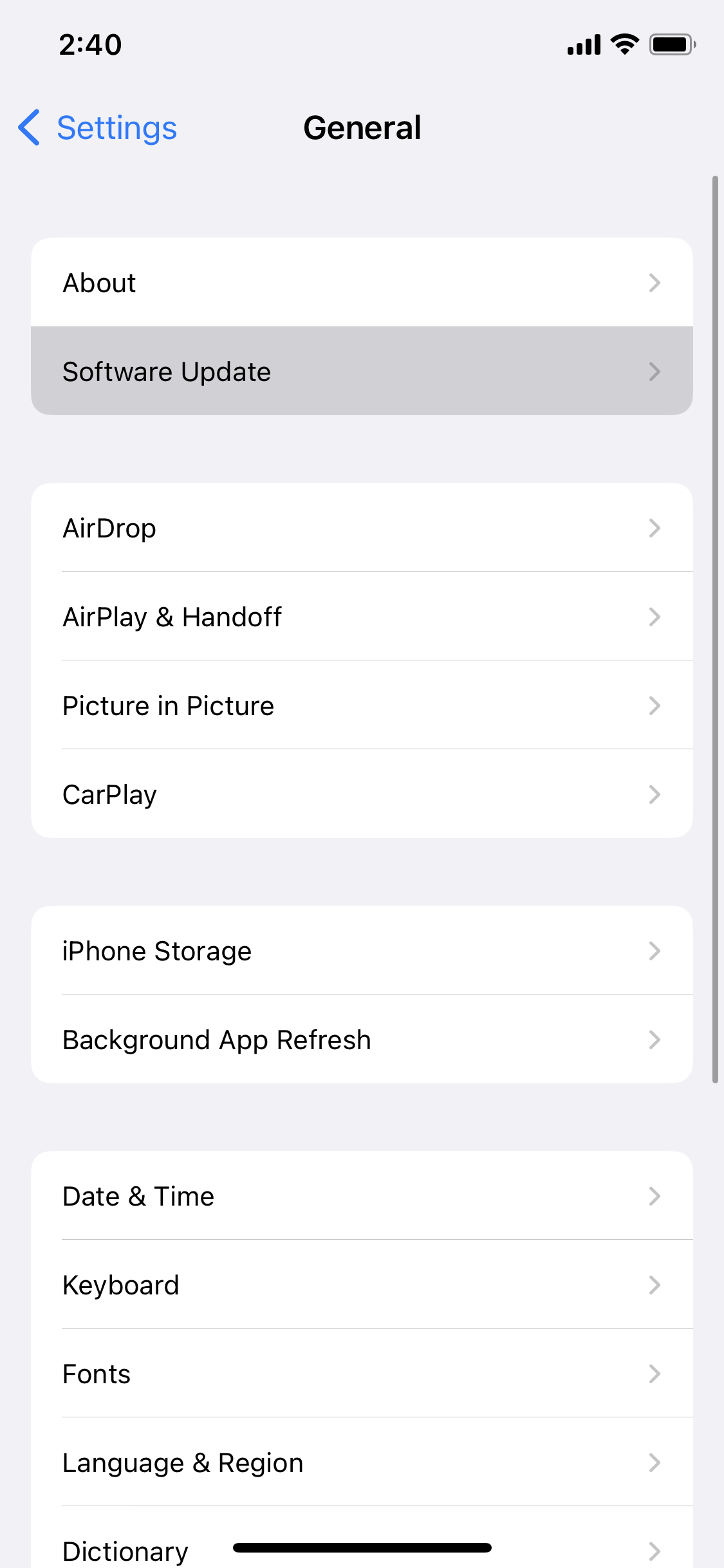Screen dimensions: 724x1568
Task: Open Language & Region settings
Action: click(362, 1462)
